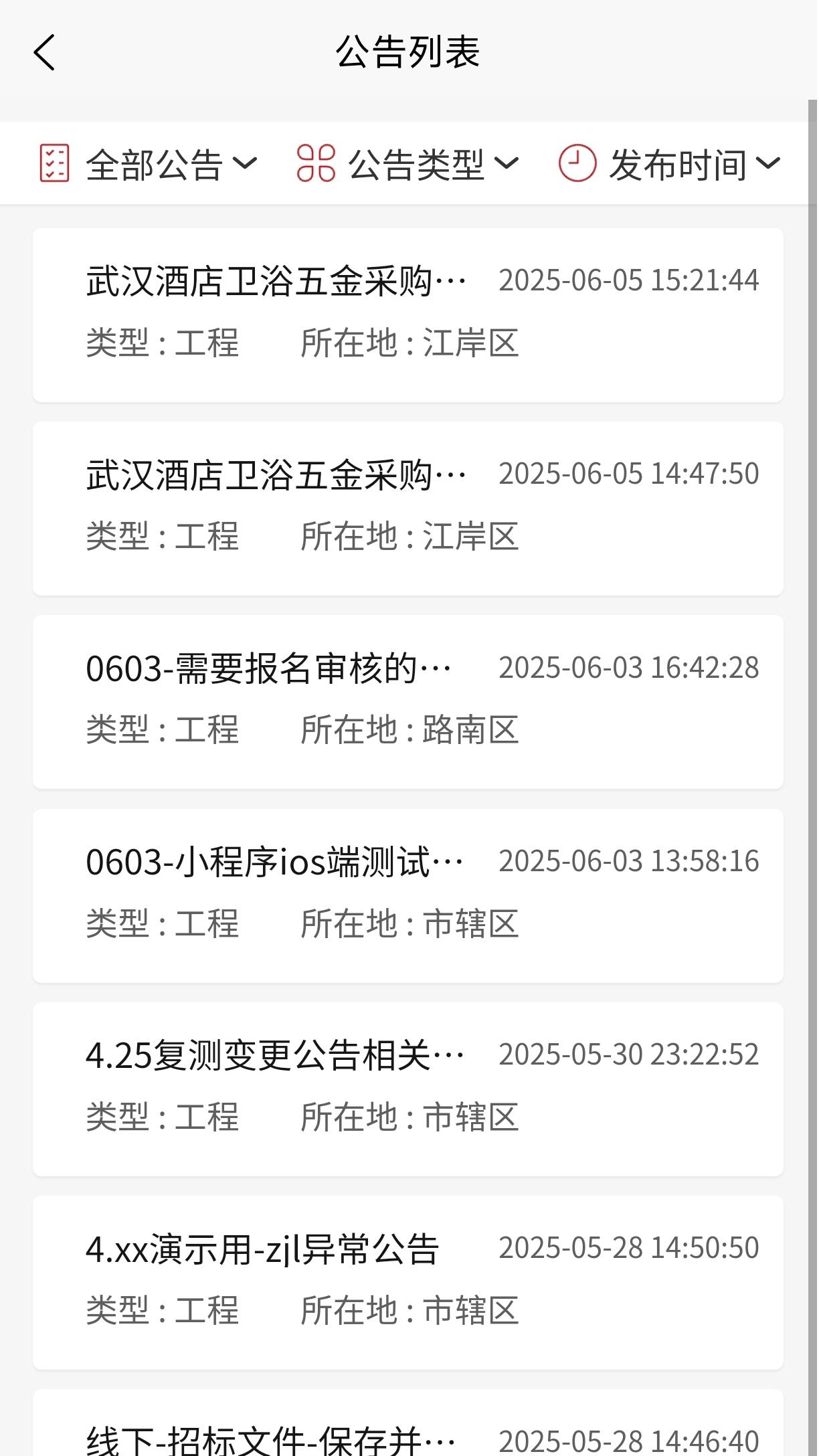
Task: View the 0603-小程序ios端测试 notice
Action: (x=408, y=896)
